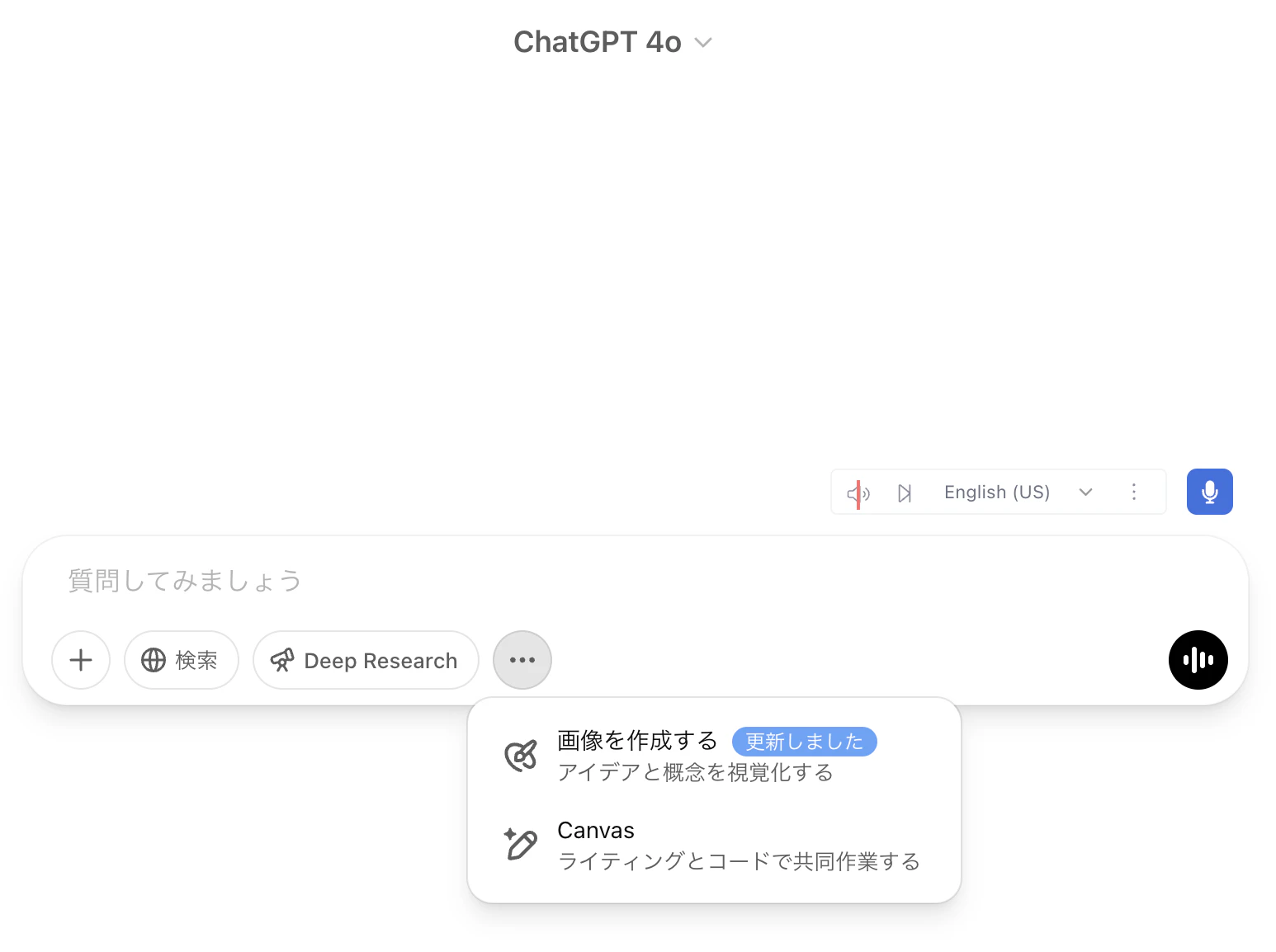Open the English (US) language dropdown
Image resolution: width=1276 pixels, height=952 pixels.
[x=1018, y=492]
